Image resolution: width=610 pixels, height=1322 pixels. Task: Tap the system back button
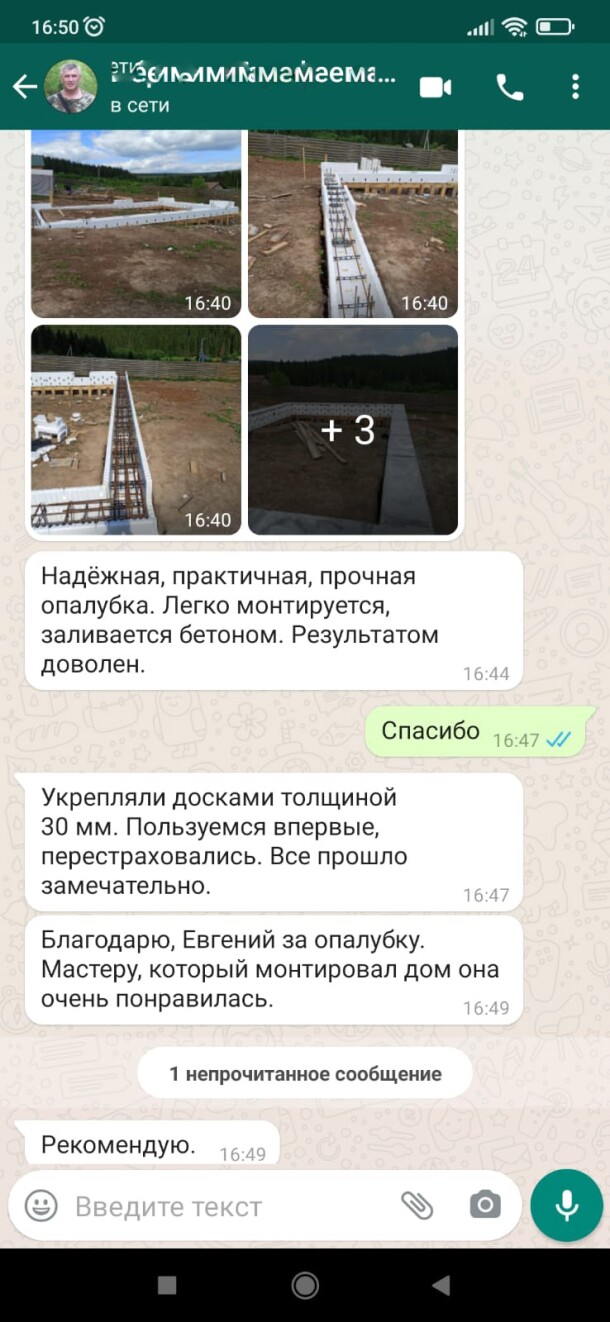click(x=441, y=1284)
